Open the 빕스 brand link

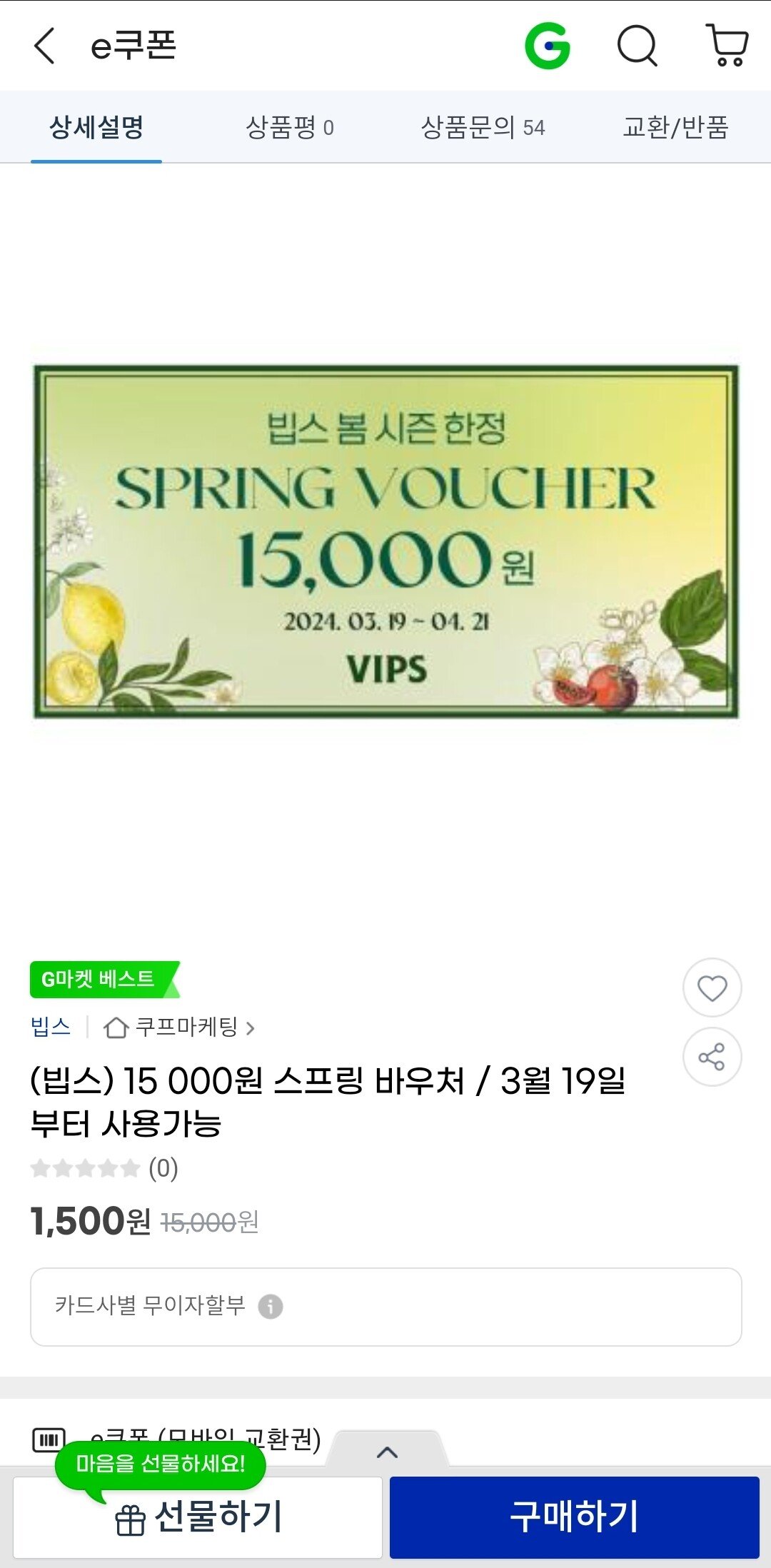[51, 1027]
